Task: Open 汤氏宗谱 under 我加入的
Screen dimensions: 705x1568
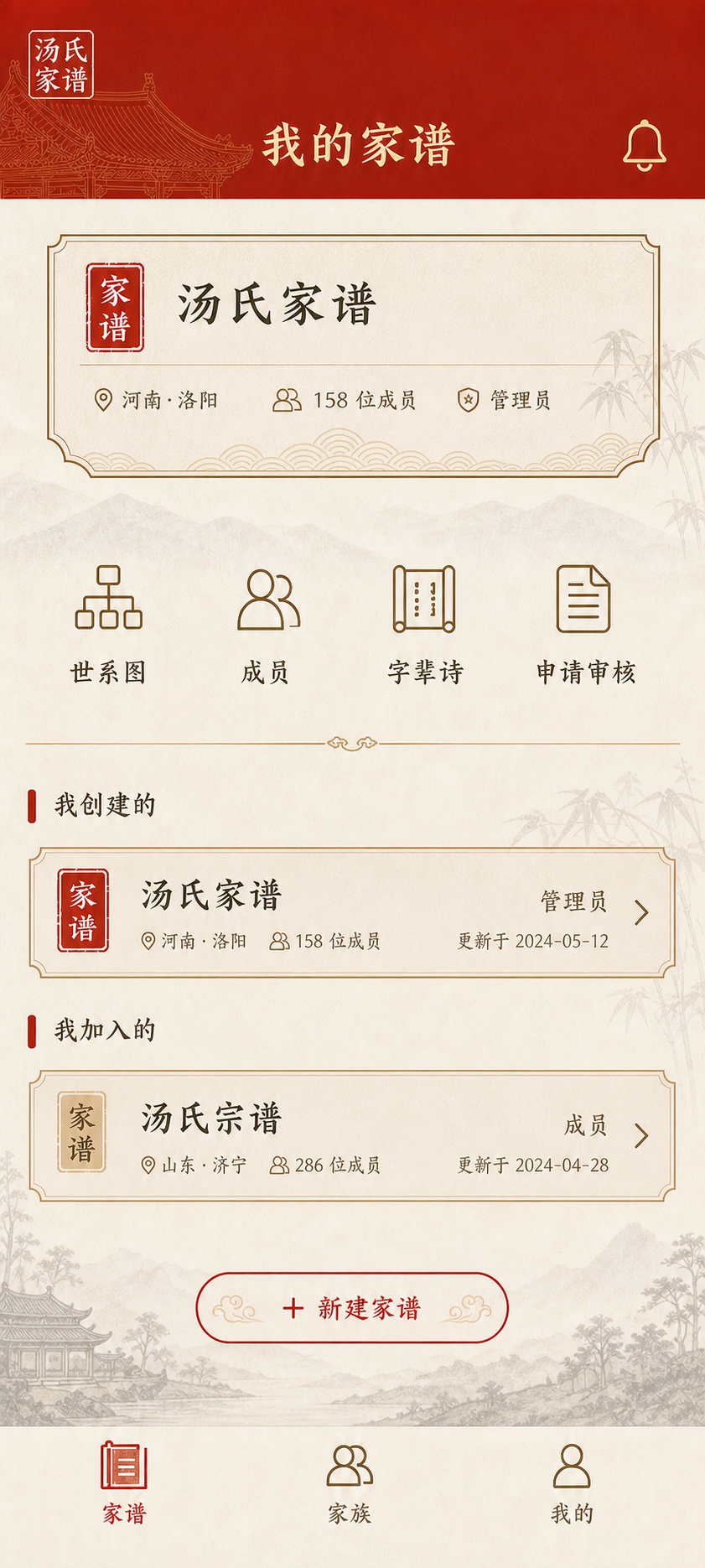Action: [x=352, y=1136]
